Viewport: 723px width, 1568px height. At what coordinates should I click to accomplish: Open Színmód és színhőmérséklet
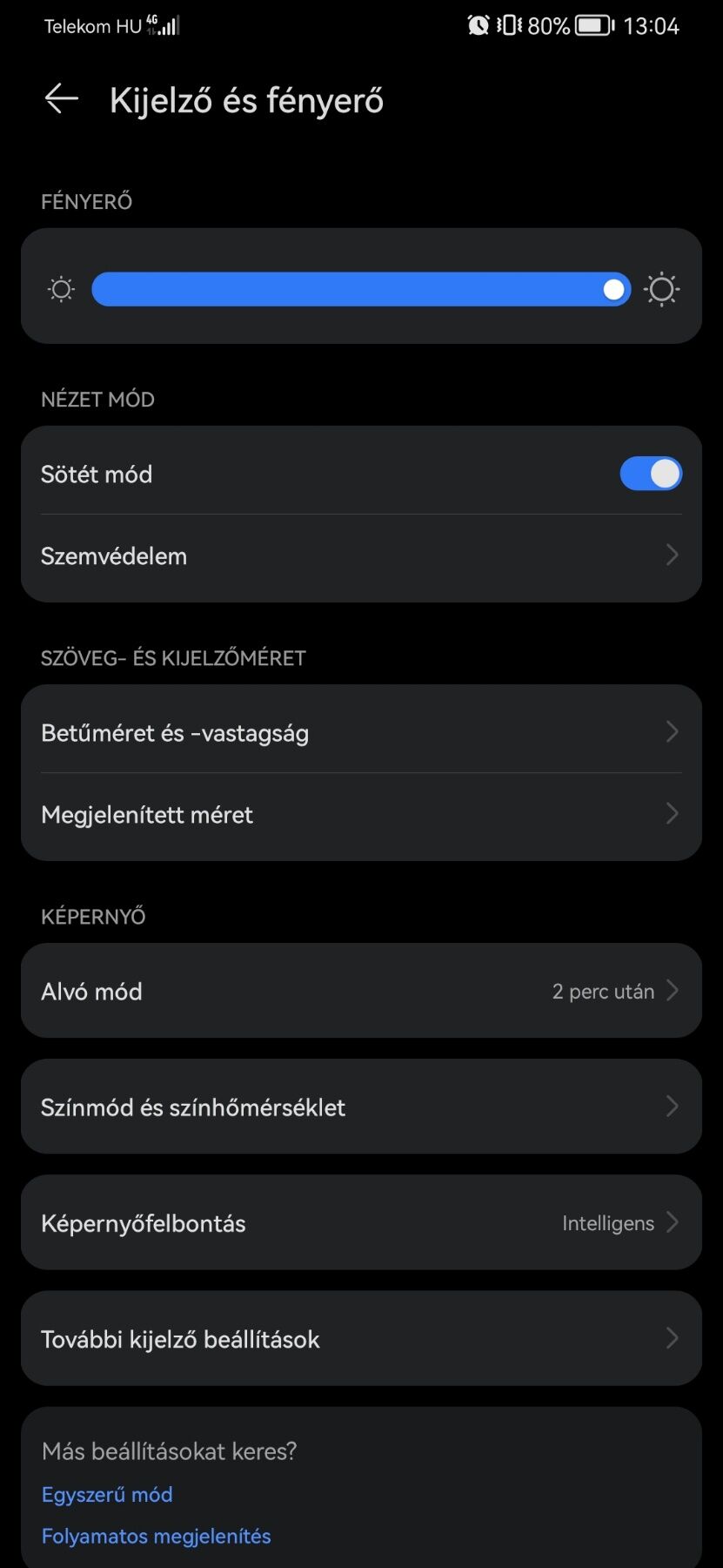pyautogui.click(x=361, y=1107)
